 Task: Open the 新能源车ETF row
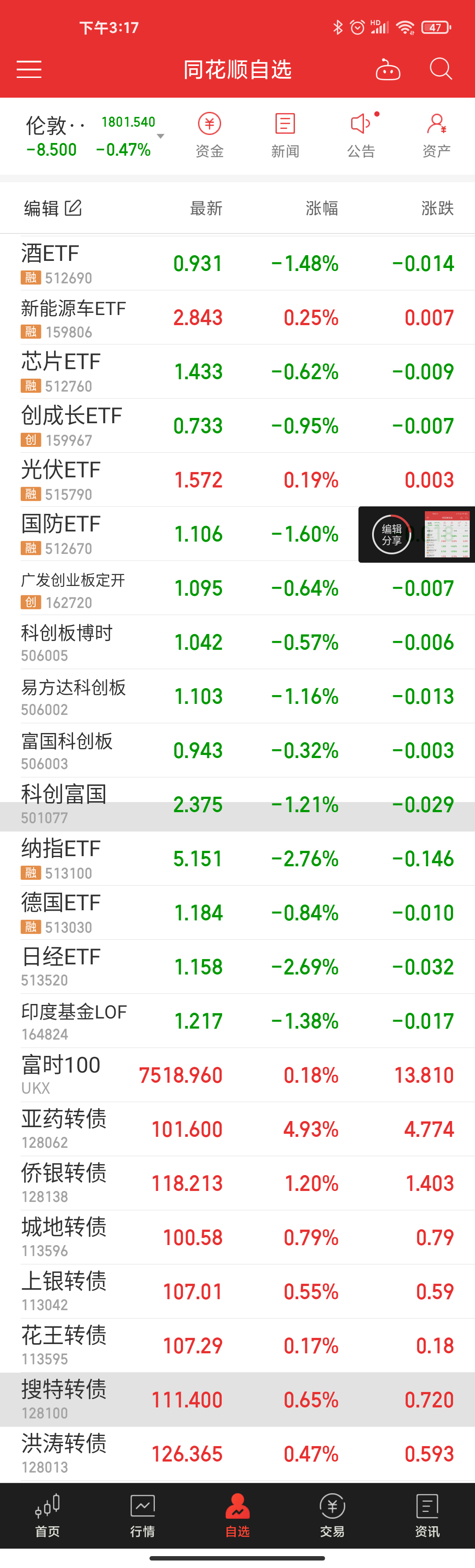[x=237, y=318]
